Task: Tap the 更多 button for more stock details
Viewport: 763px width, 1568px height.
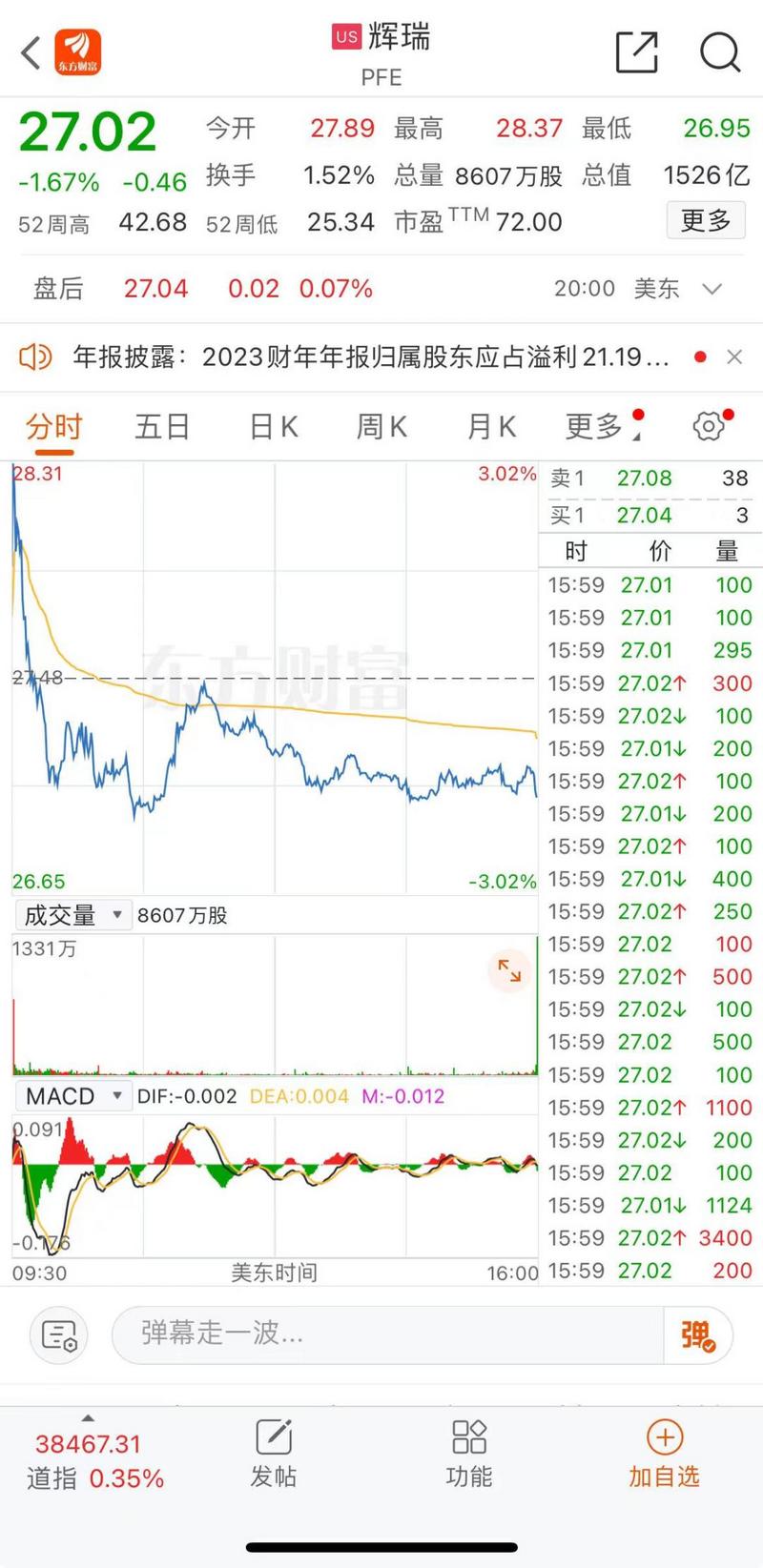Action: (x=706, y=219)
